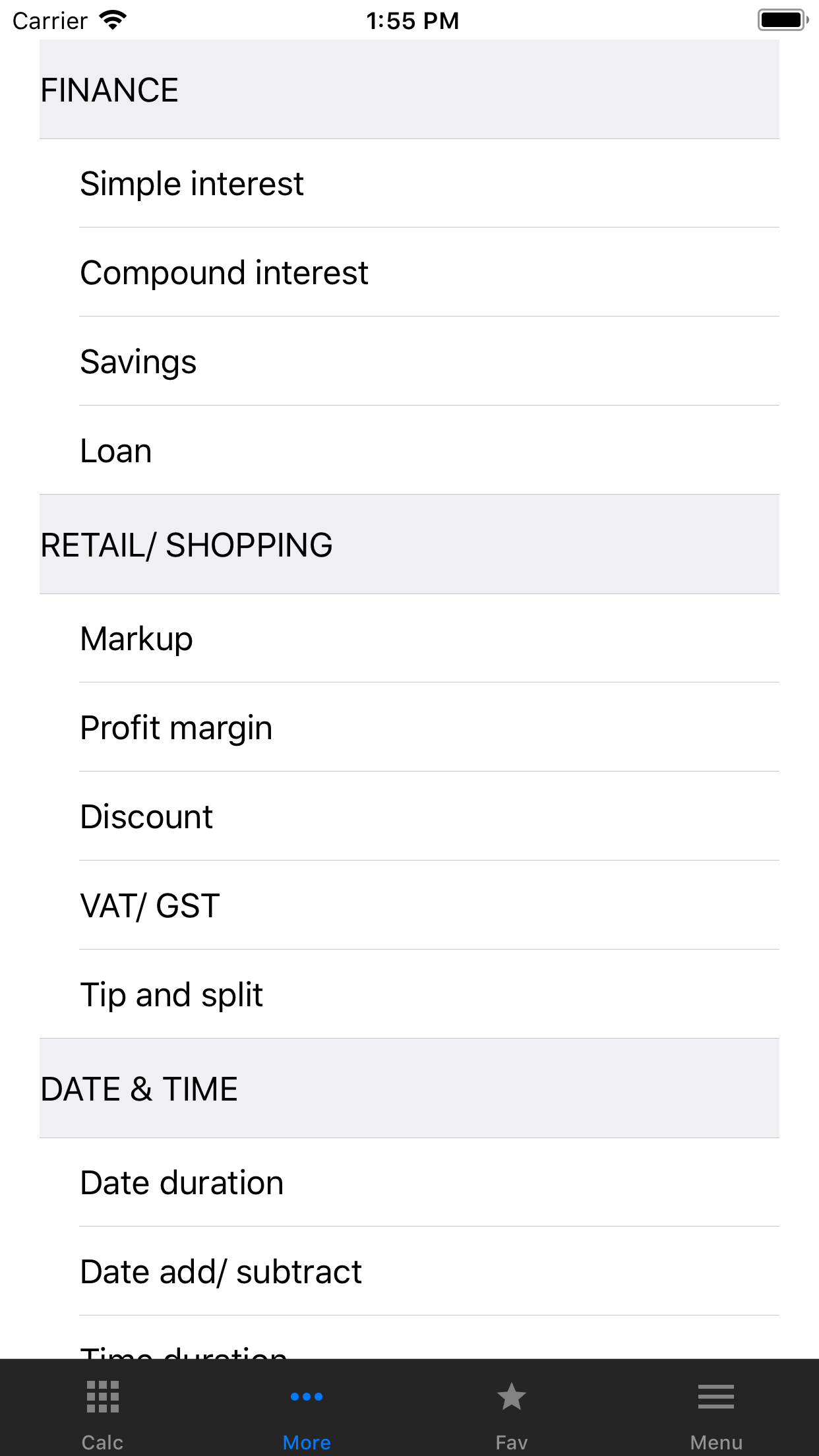
Task: Open the Calc grid icon
Action: 102,1395
